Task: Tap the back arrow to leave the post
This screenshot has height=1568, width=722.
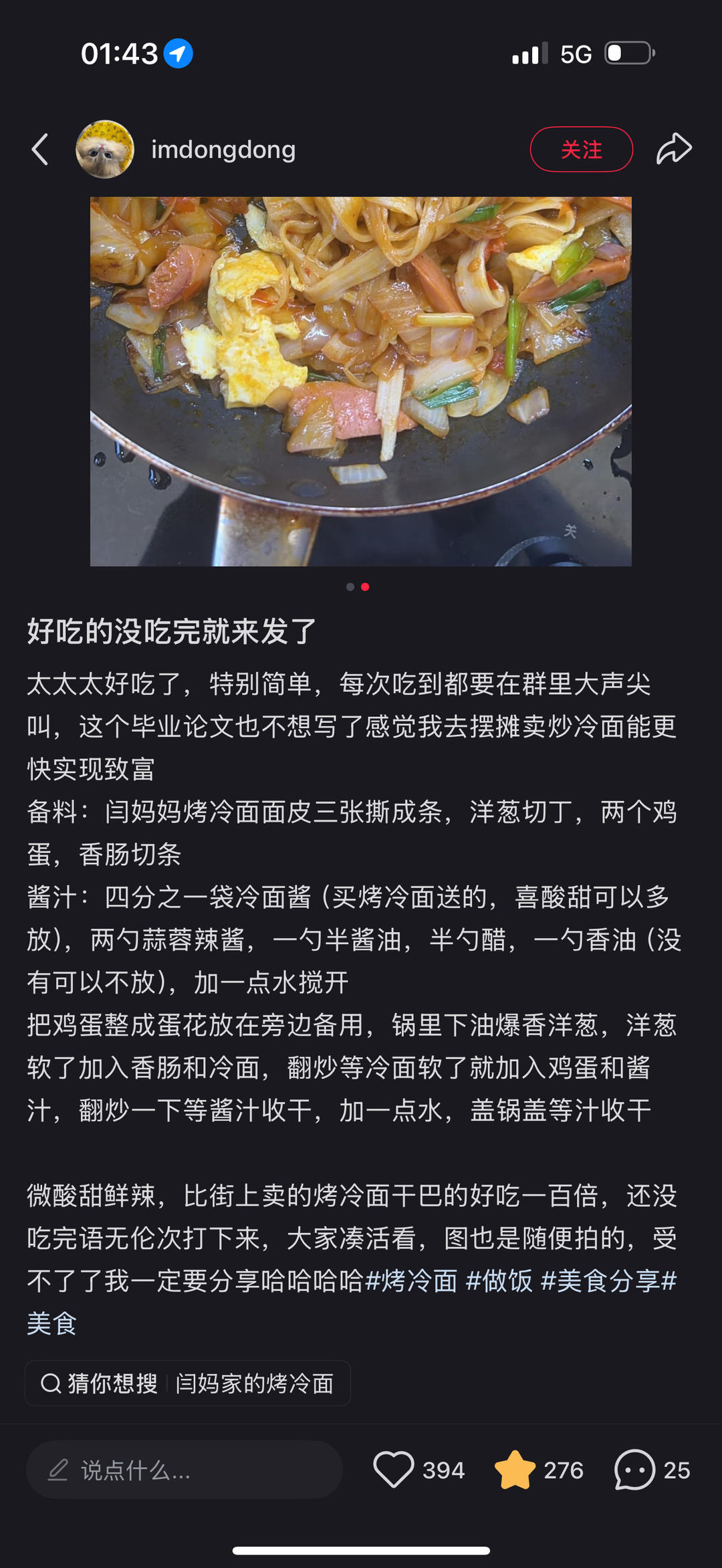Action: 39,149
